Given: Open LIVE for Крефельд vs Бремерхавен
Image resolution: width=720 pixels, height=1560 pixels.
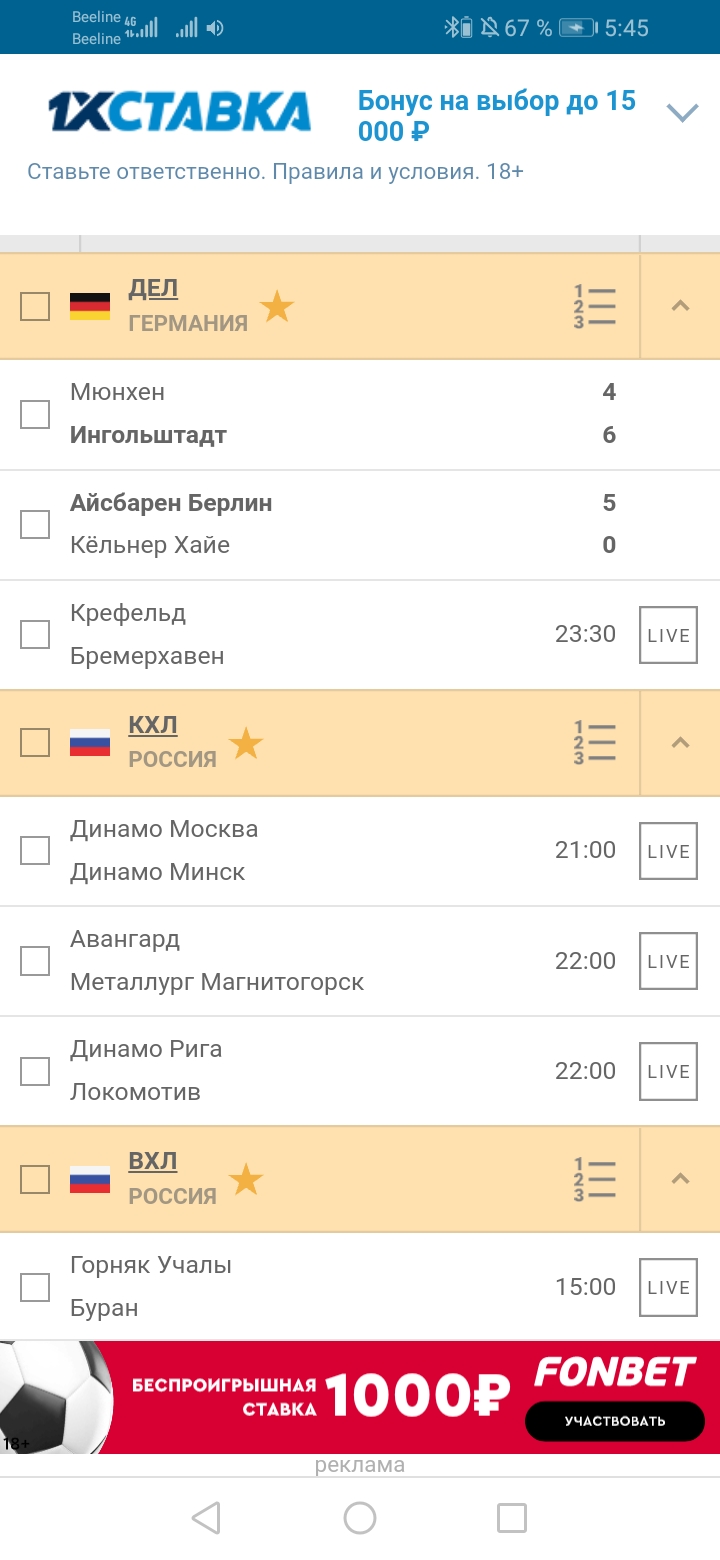Looking at the screenshot, I should pyautogui.click(x=668, y=635).
